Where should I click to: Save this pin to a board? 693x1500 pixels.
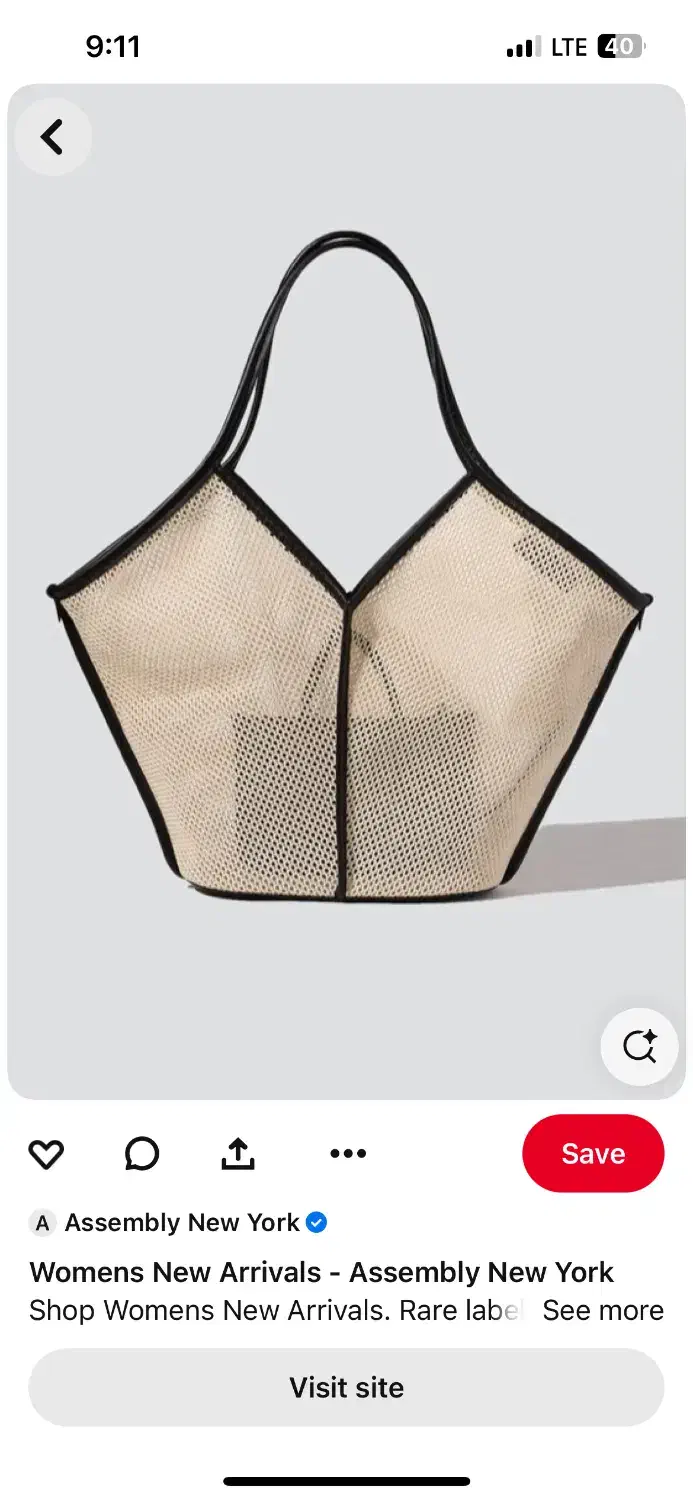click(592, 1154)
